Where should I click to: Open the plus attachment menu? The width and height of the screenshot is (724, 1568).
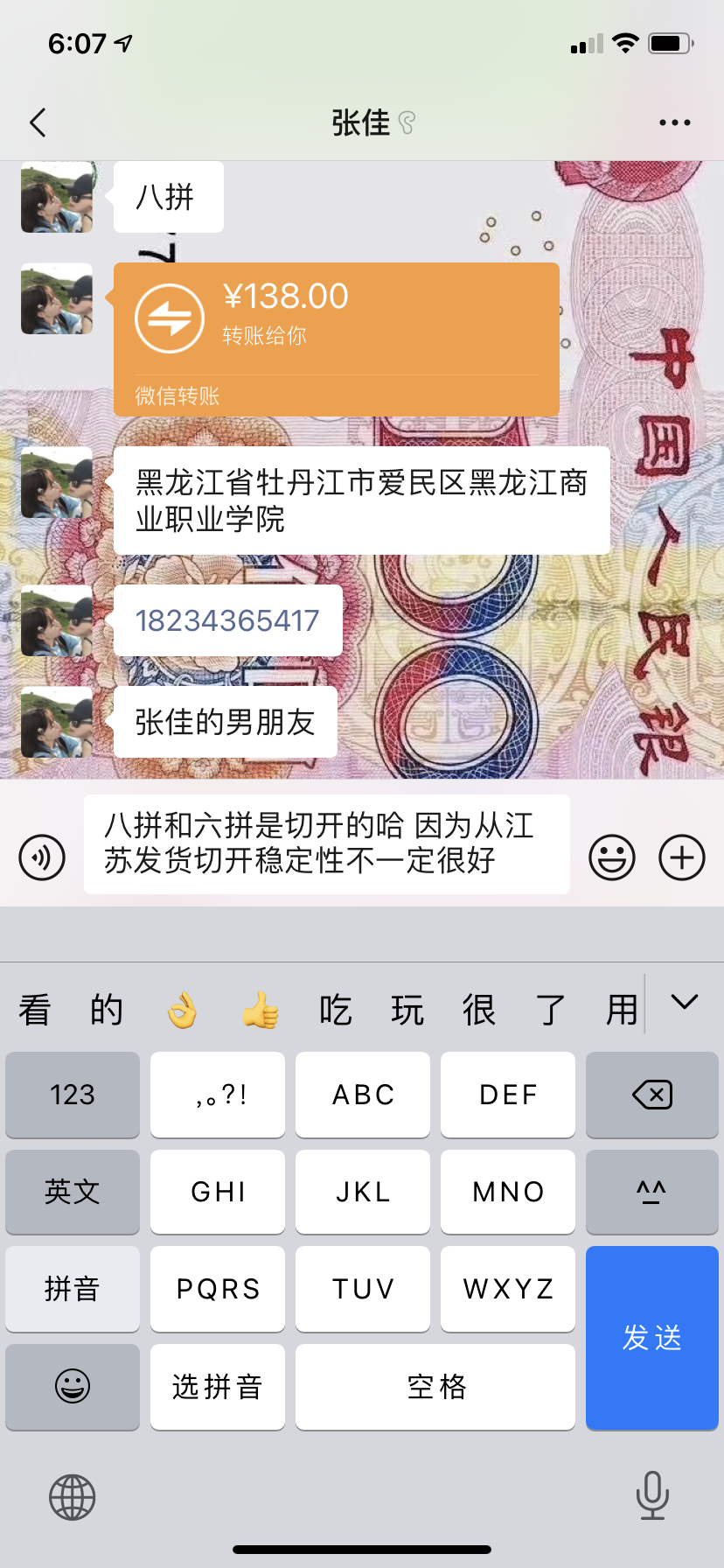pos(682,857)
